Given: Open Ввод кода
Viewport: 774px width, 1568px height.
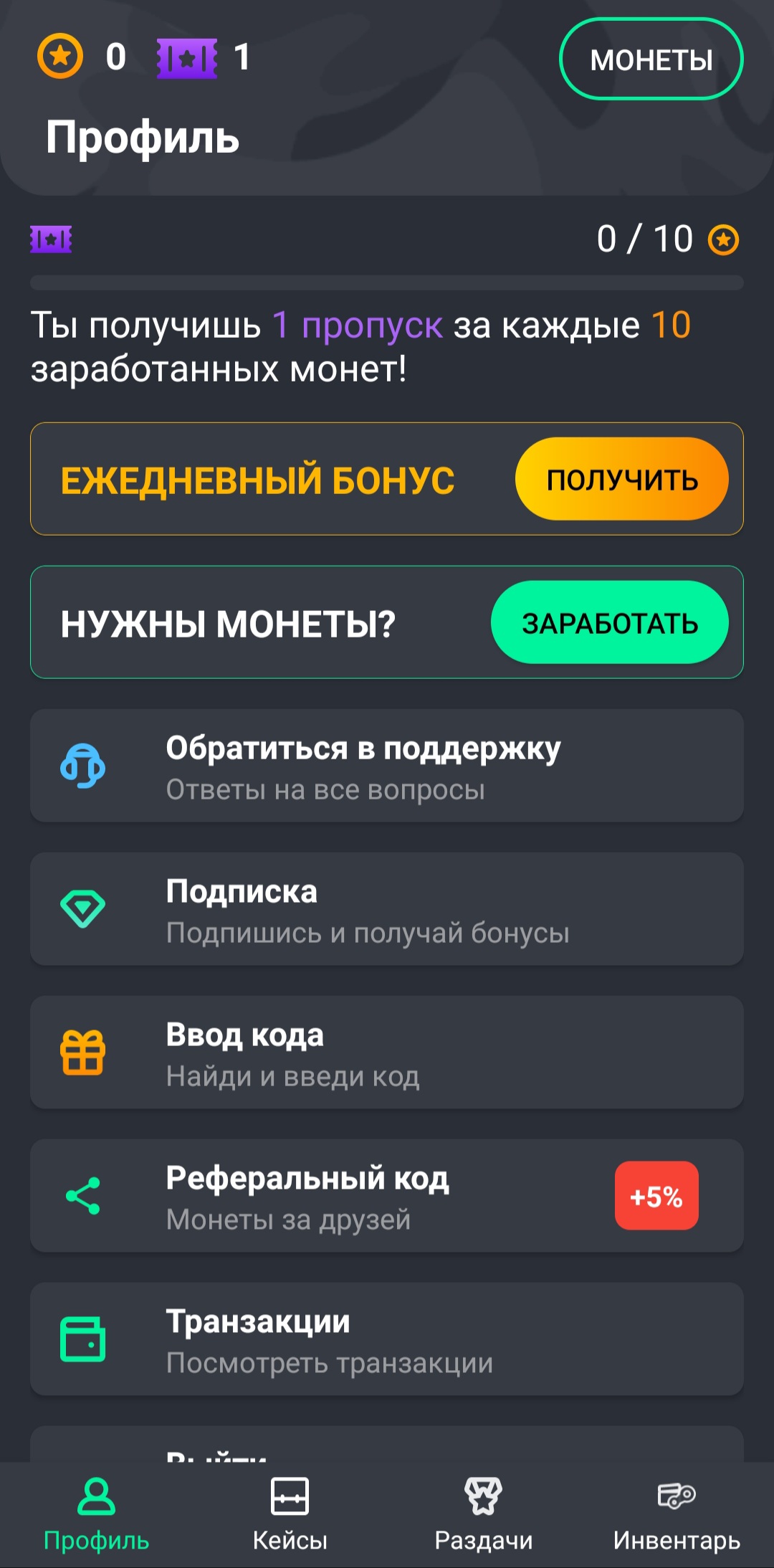Looking at the screenshot, I should [387, 1053].
